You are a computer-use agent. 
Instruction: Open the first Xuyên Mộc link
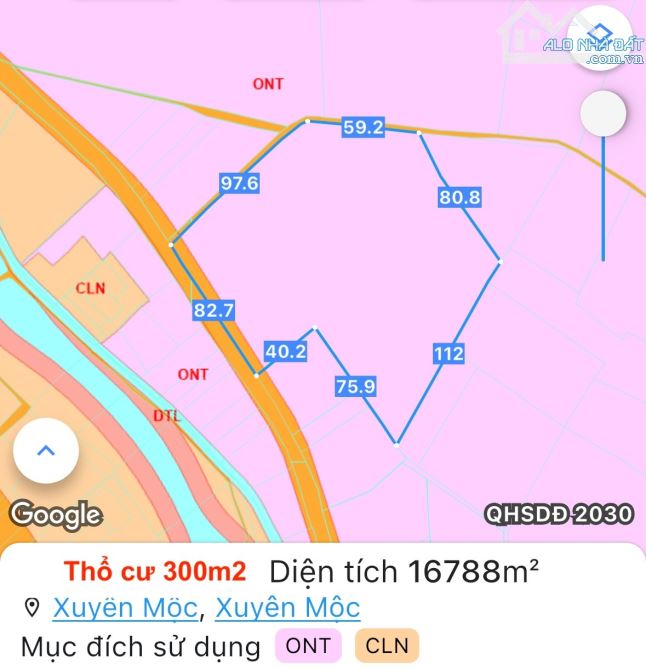click(x=126, y=607)
